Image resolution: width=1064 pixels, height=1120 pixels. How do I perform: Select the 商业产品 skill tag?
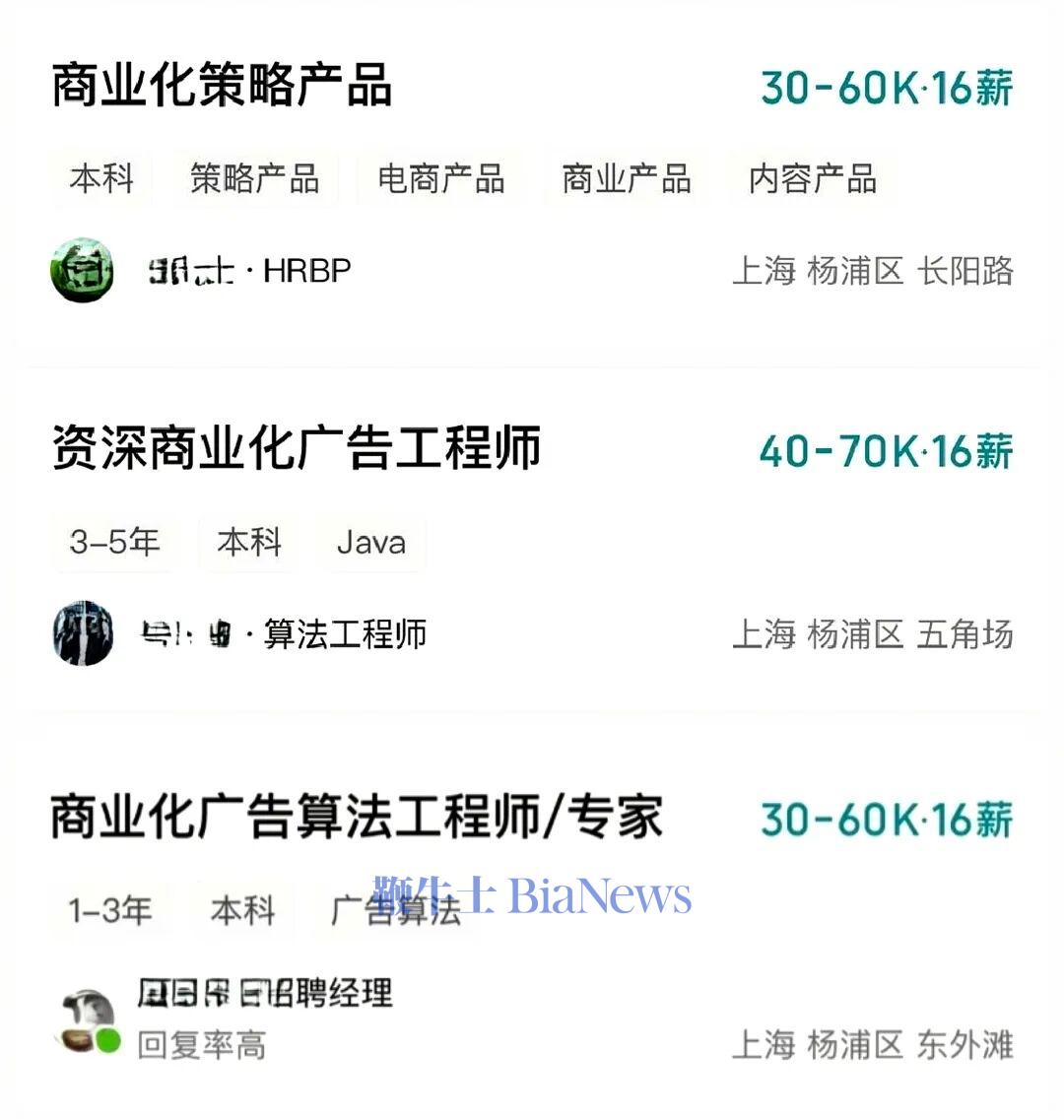click(626, 178)
